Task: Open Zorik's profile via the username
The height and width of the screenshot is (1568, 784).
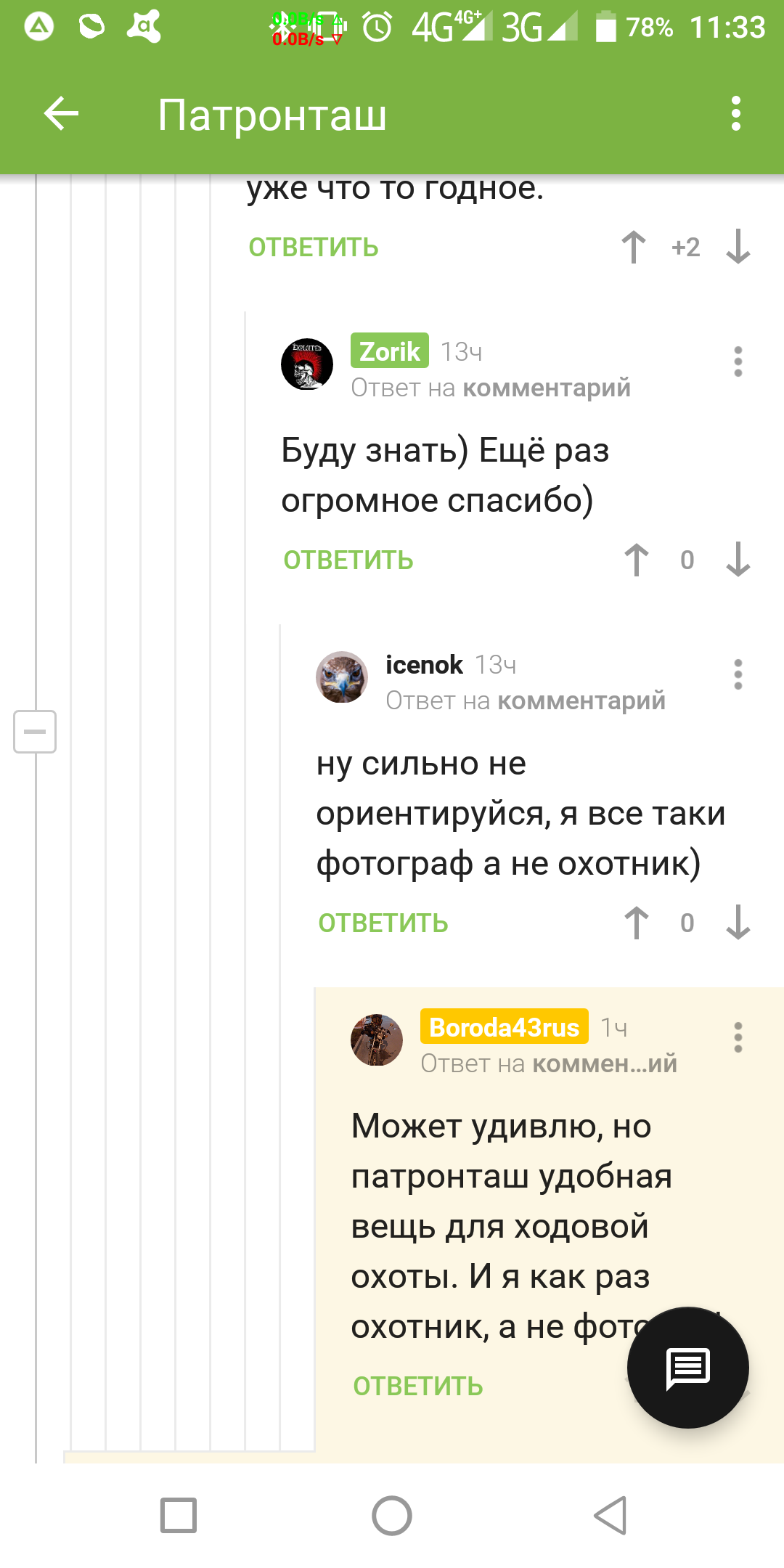Action: (x=389, y=351)
